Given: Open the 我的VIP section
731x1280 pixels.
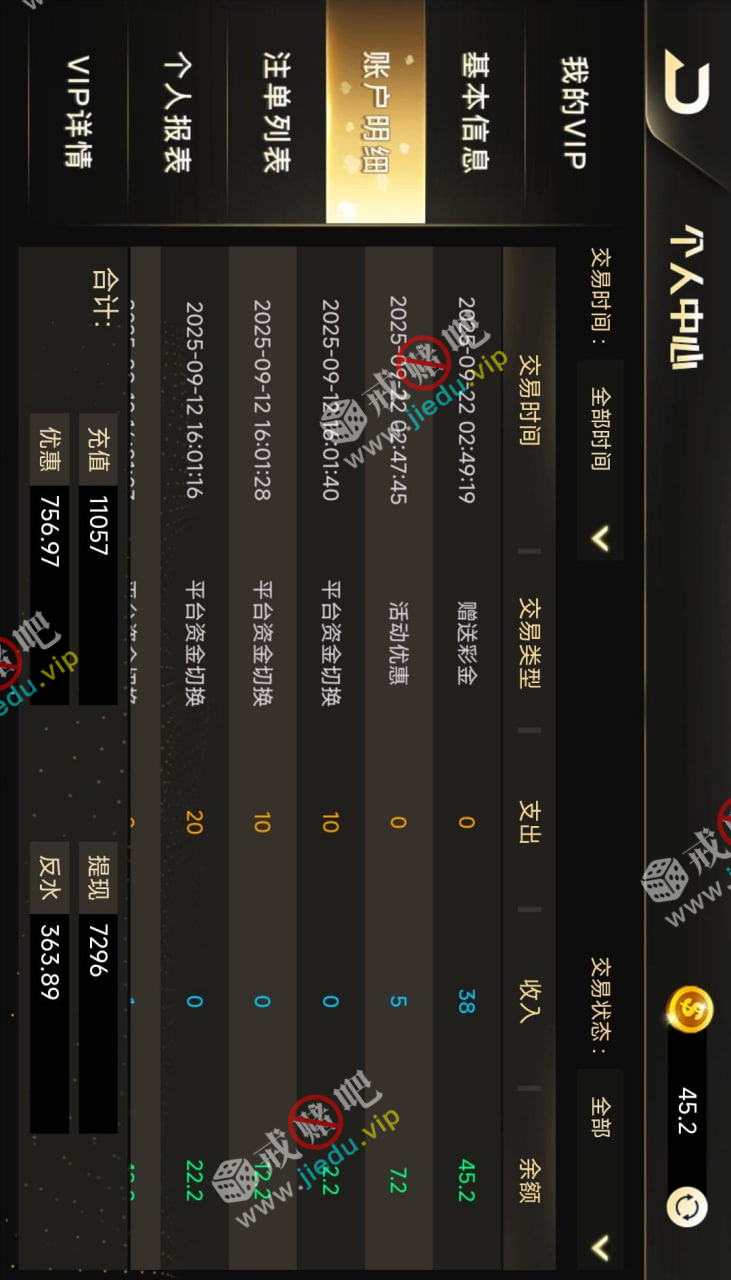Looking at the screenshot, I should click(572, 112).
